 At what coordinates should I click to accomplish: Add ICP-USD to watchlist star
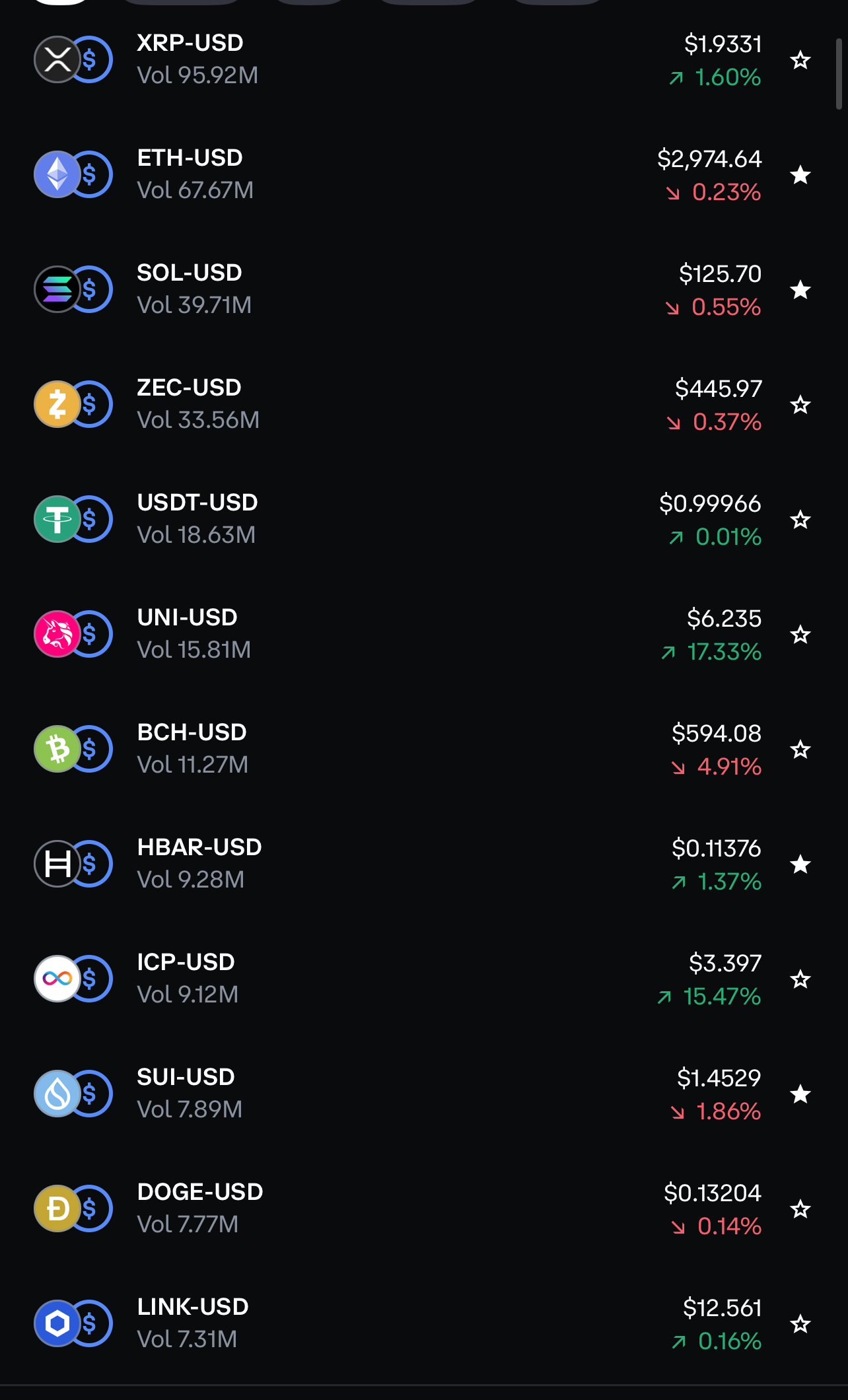800,979
